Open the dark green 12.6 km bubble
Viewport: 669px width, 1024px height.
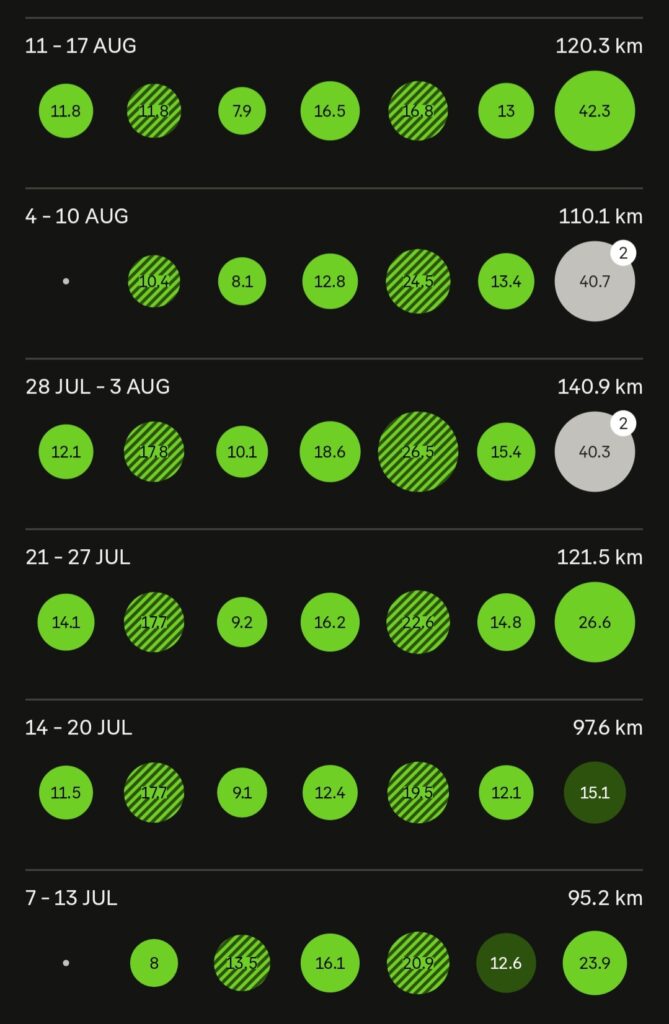(506, 963)
